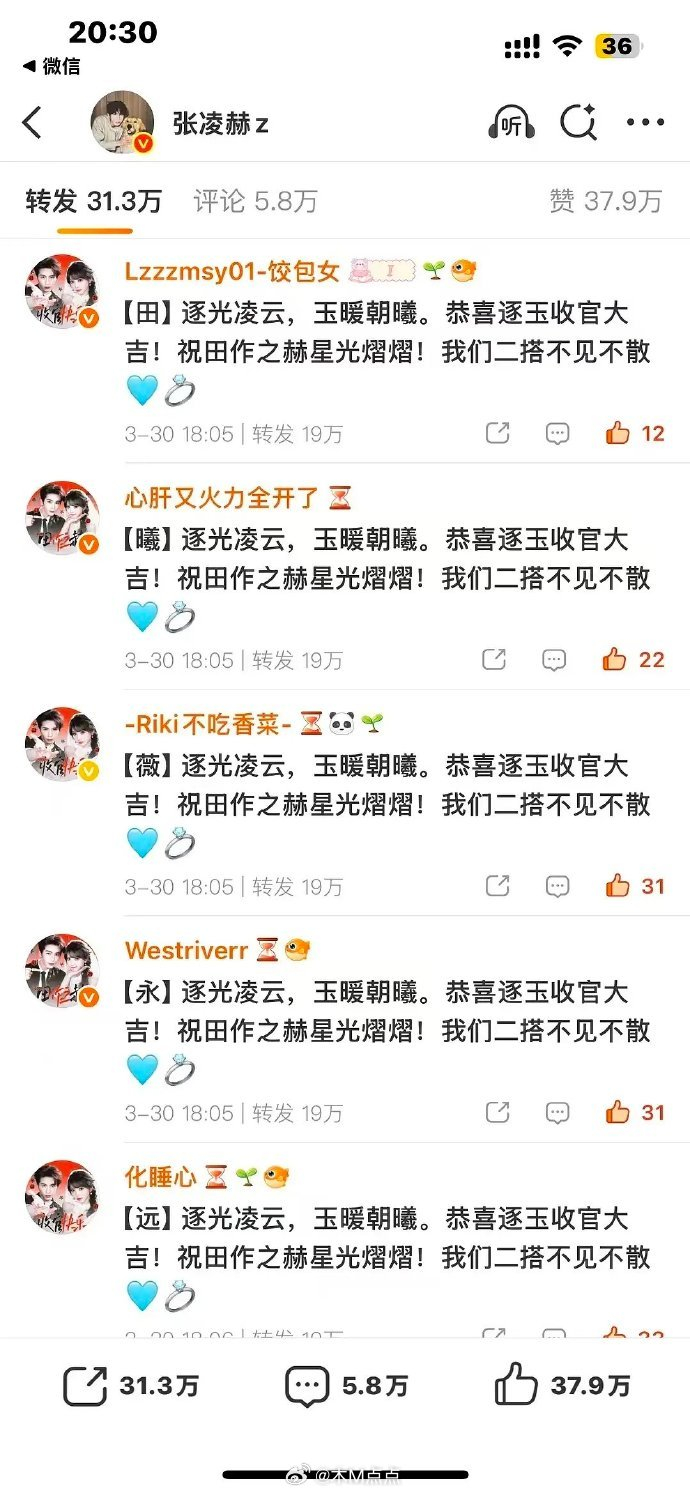Open the listen headphone icon
The height and width of the screenshot is (1493, 690).
click(511, 123)
